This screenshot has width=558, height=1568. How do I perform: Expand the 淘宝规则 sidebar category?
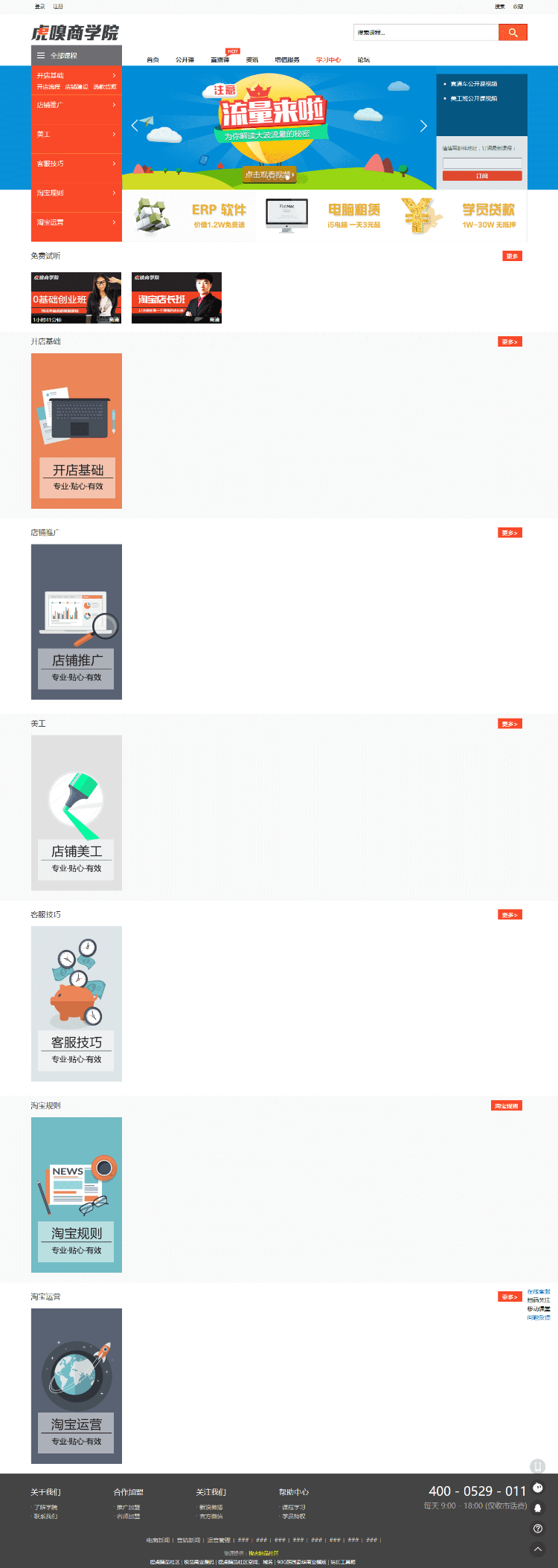74,193
